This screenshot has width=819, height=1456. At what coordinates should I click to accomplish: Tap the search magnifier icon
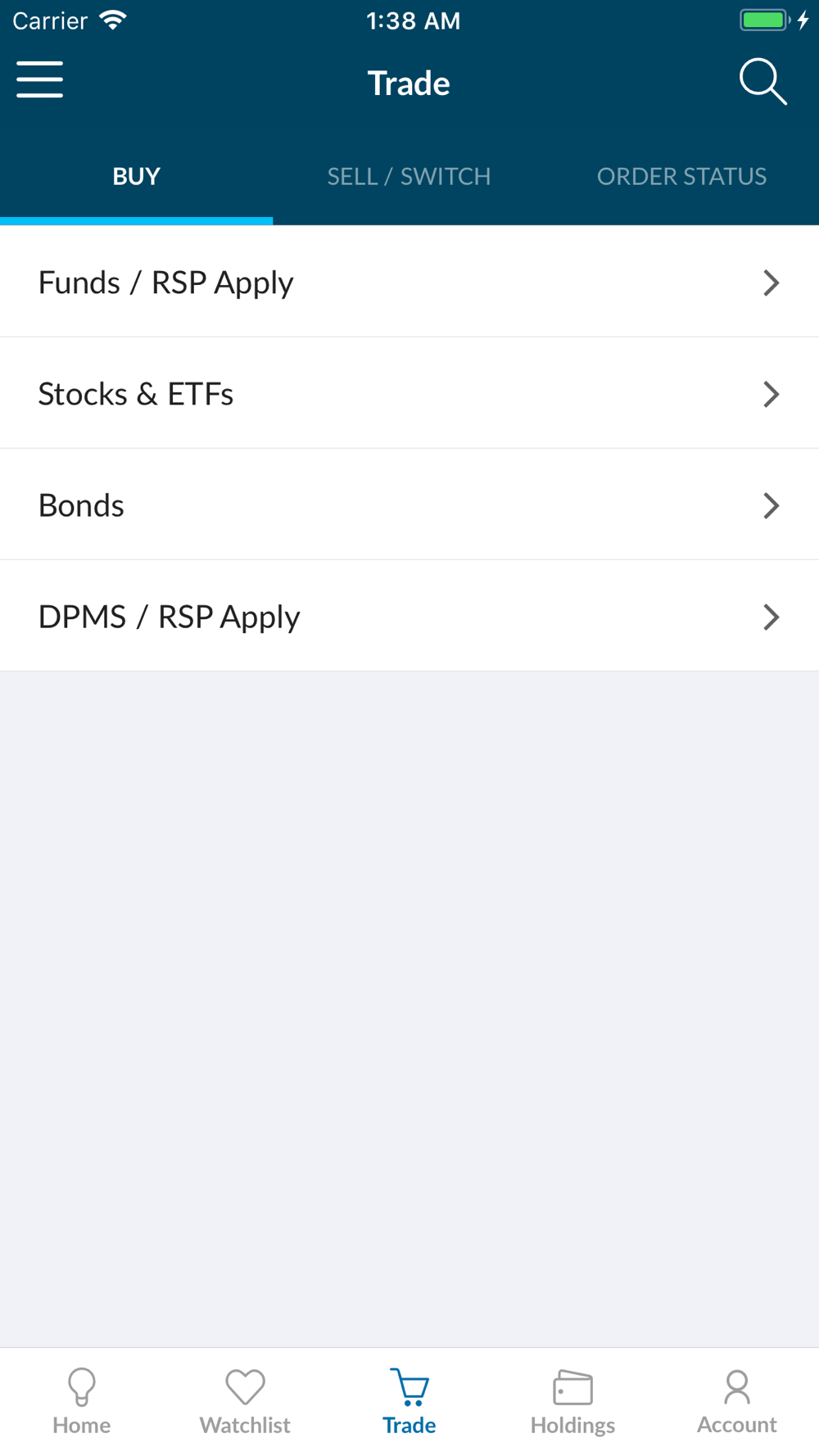tap(763, 81)
